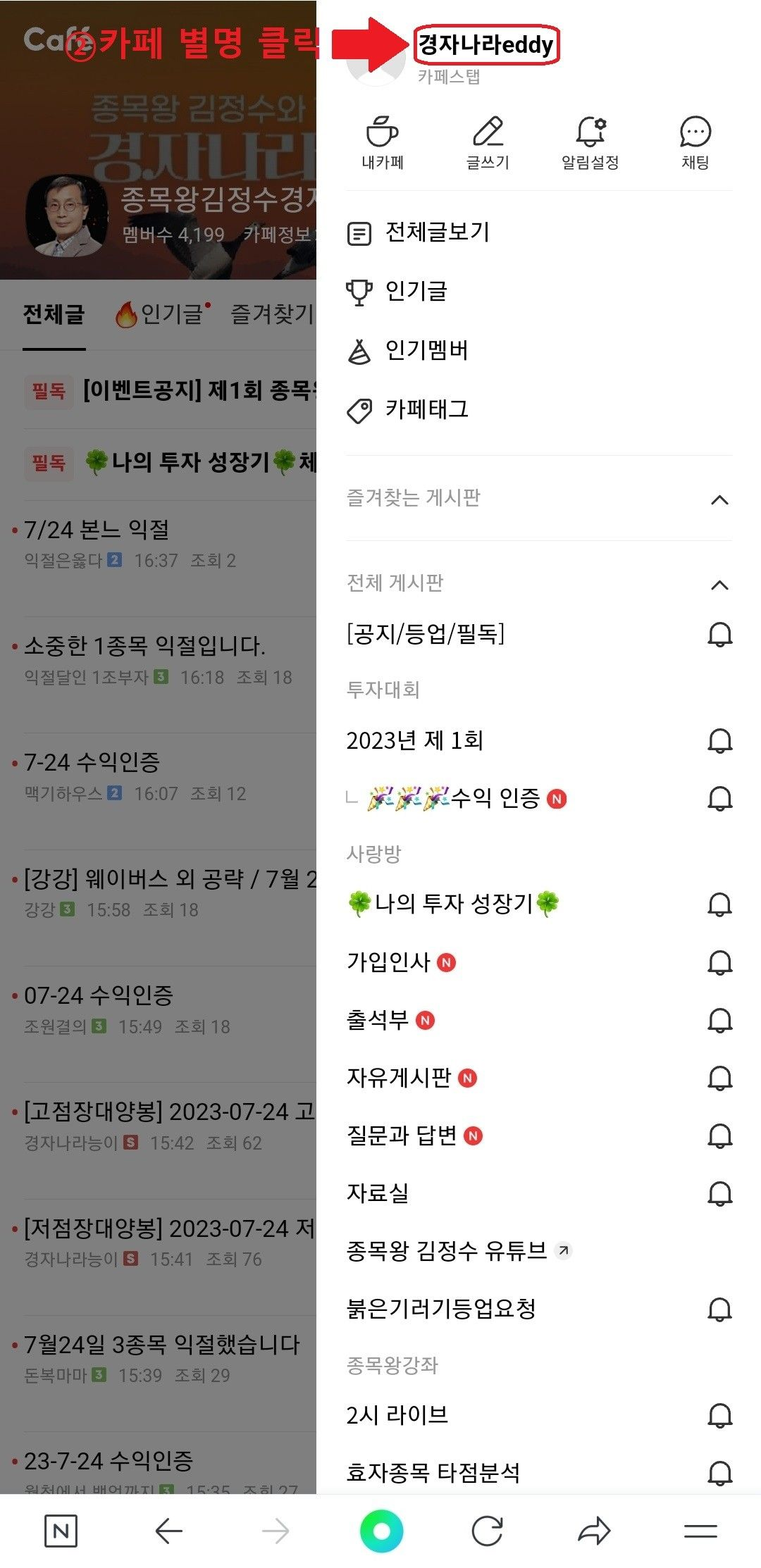Open 채팅 chat
761x1568 pixels.
695,143
